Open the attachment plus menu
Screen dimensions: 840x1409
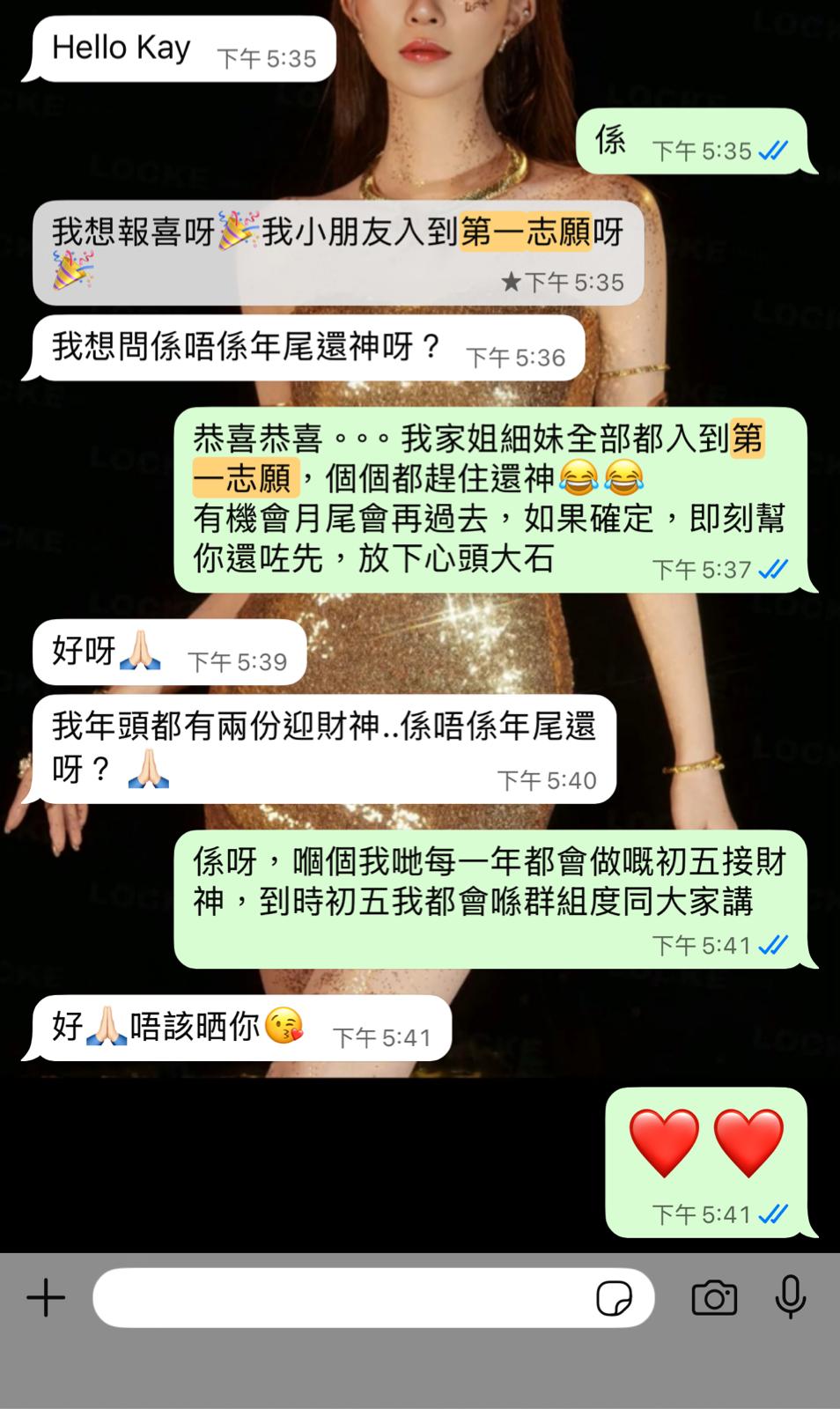(45, 1295)
